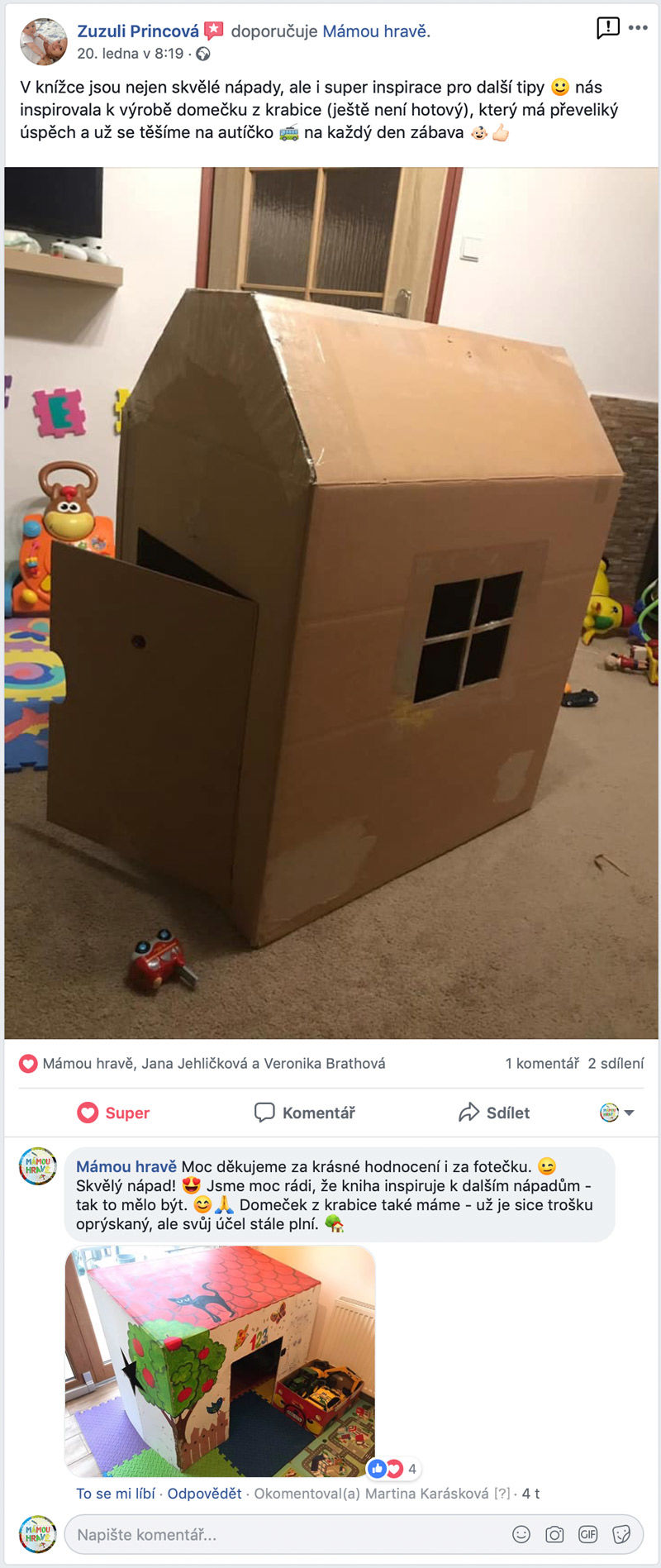Add a sticker to the comment
661x1568 pixels.
[621, 1535]
